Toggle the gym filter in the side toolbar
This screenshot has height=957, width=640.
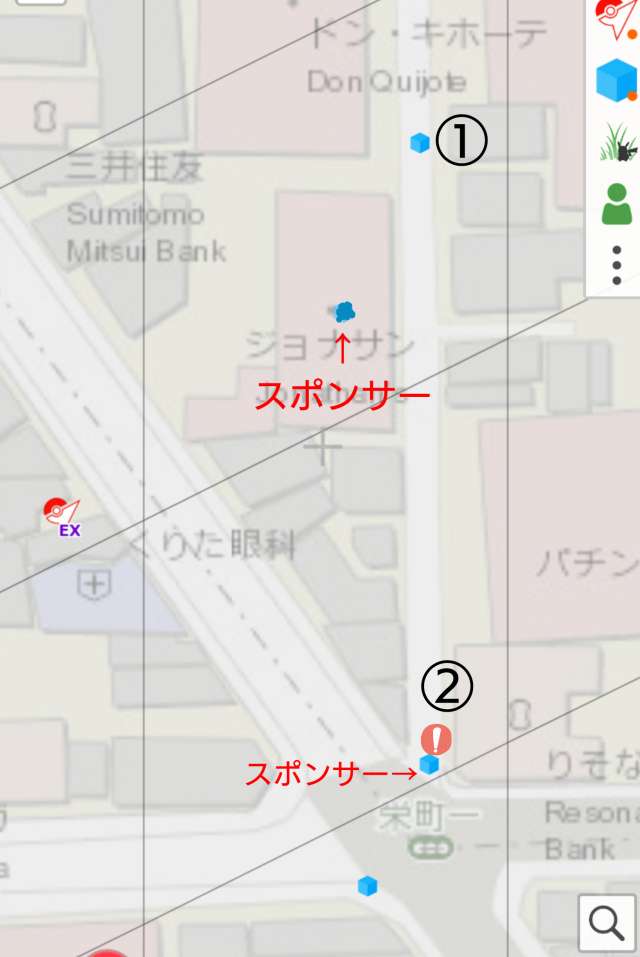coord(615,20)
